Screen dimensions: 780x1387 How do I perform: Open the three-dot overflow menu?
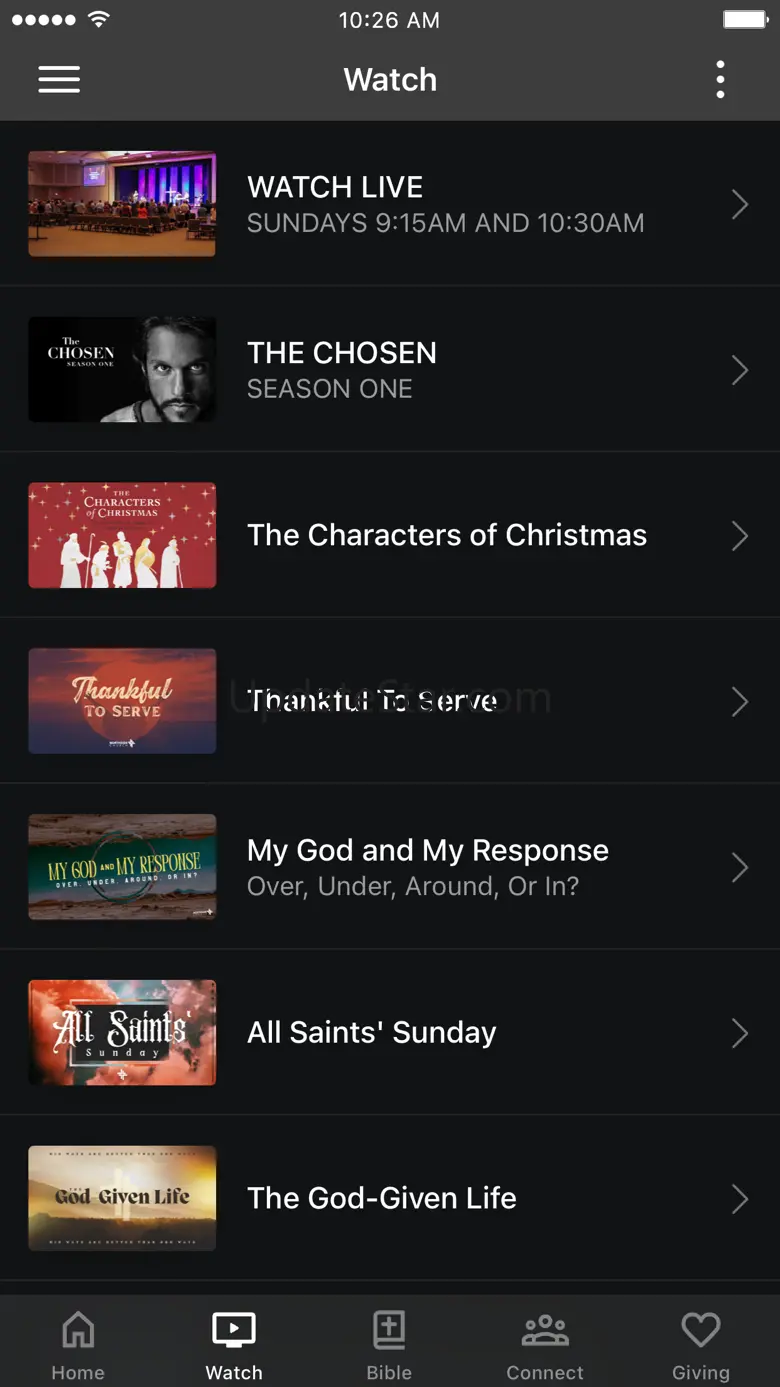[x=720, y=80]
